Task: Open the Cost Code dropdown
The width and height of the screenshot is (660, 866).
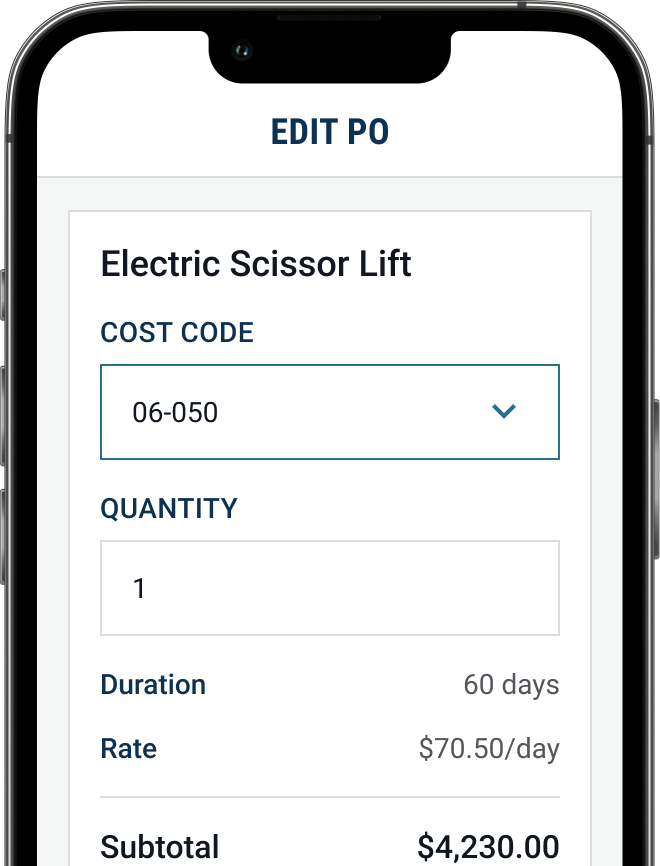Action: [329, 412]
